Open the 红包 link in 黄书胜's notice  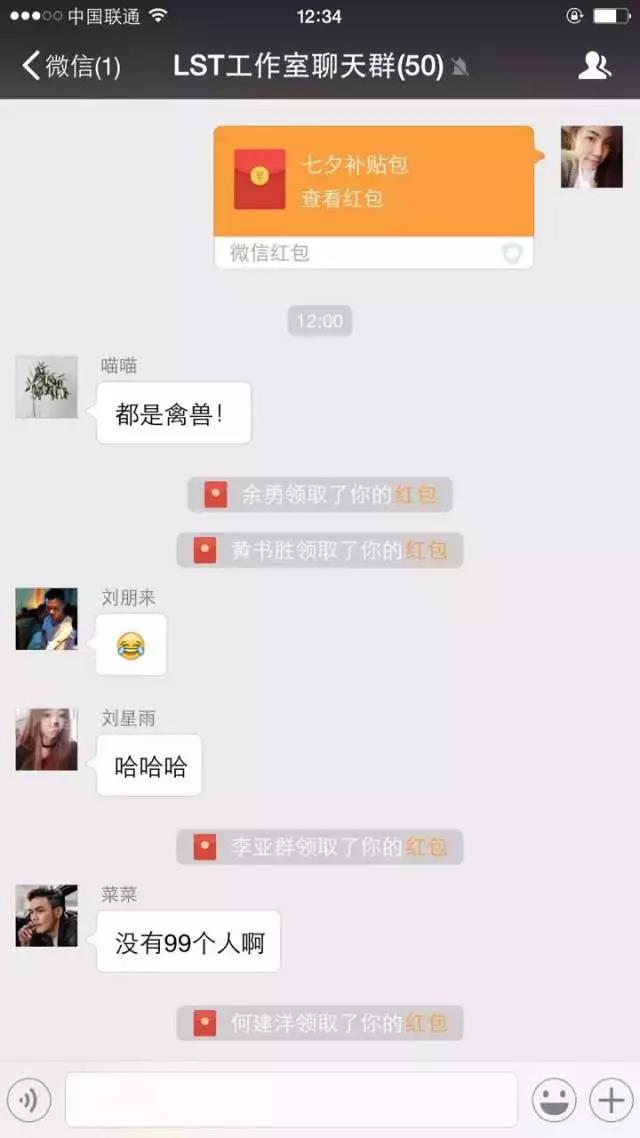coord(426,550)
